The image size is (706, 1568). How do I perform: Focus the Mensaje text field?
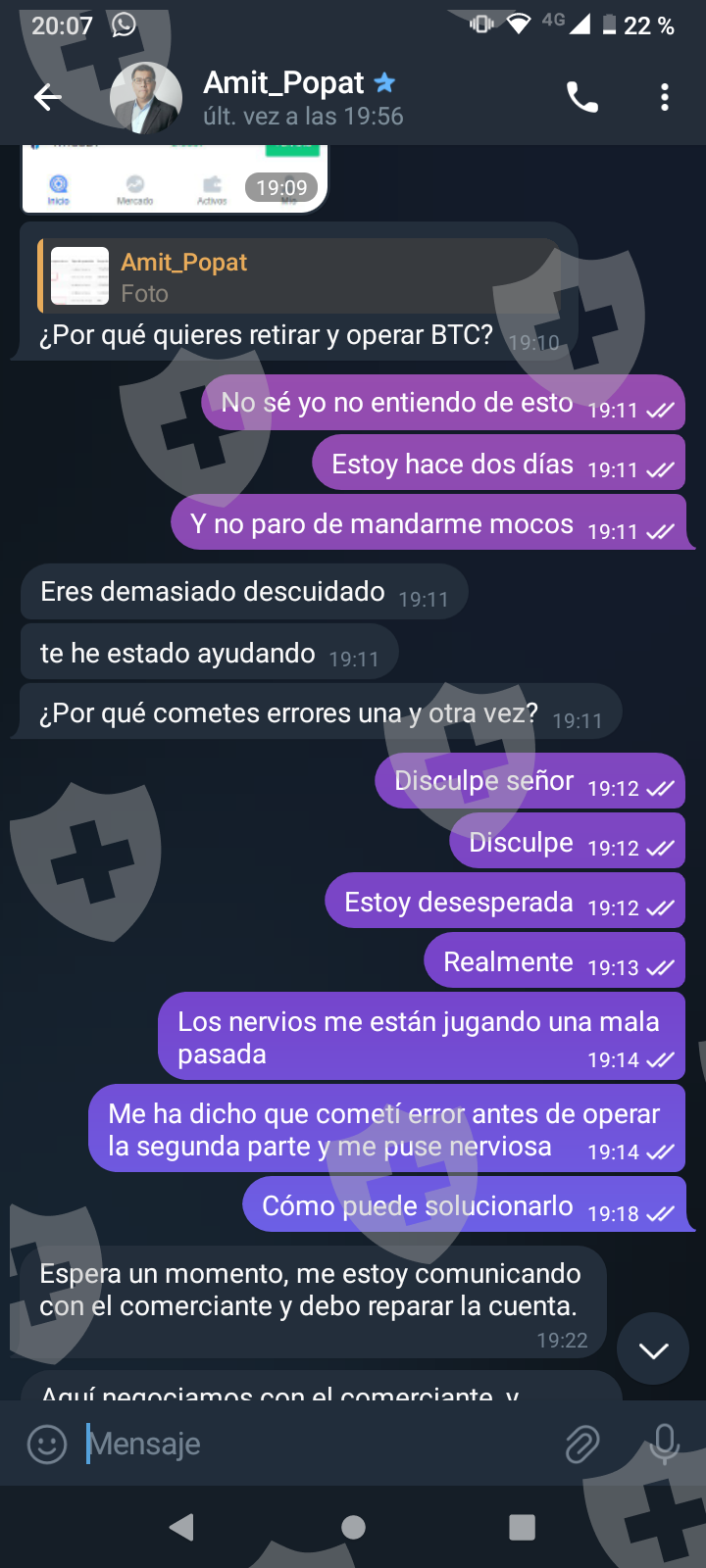point(314,1444)
